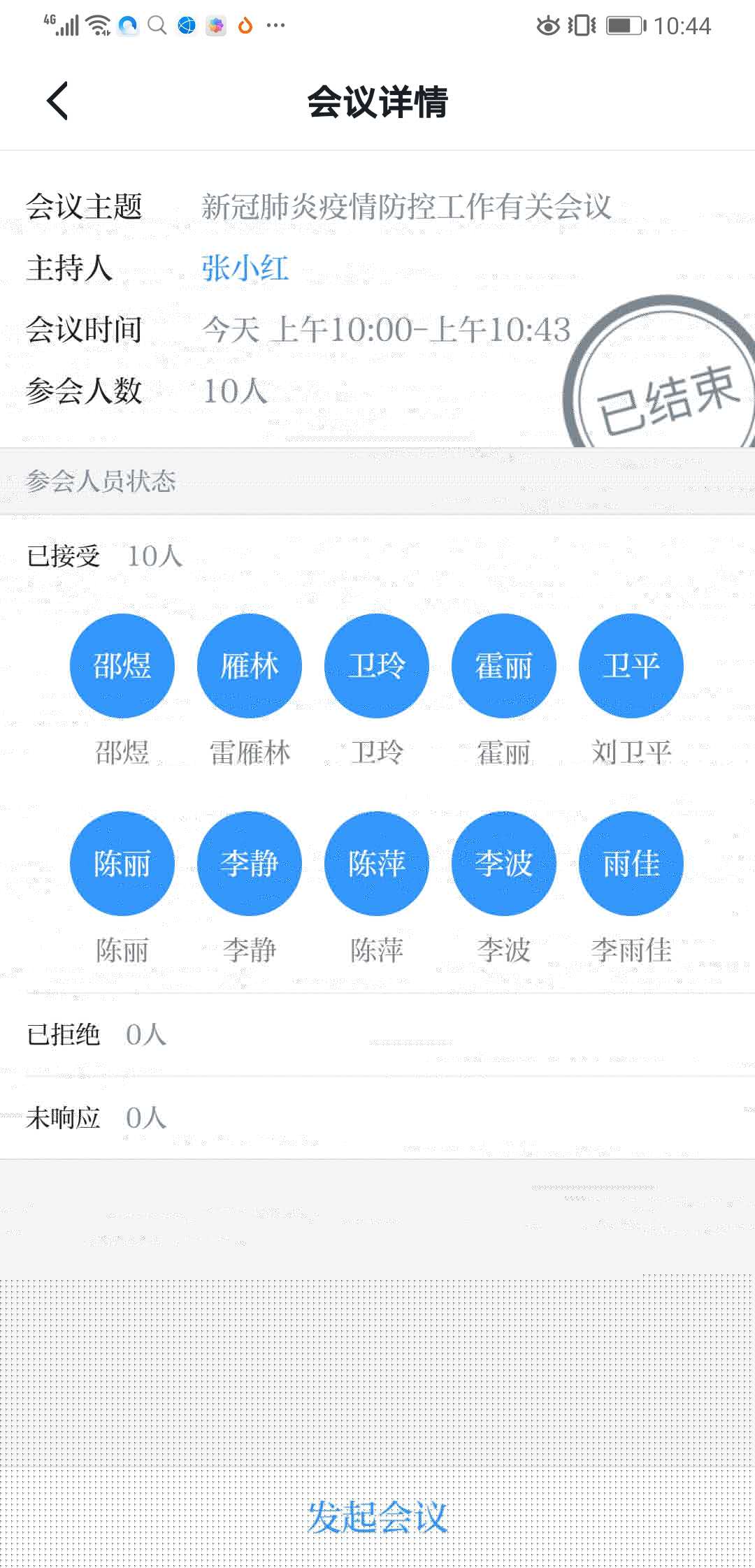The image size is (755, 1568).
Task: Tap attendee 李雨佳's avatar
Action: tap(631, 864)
